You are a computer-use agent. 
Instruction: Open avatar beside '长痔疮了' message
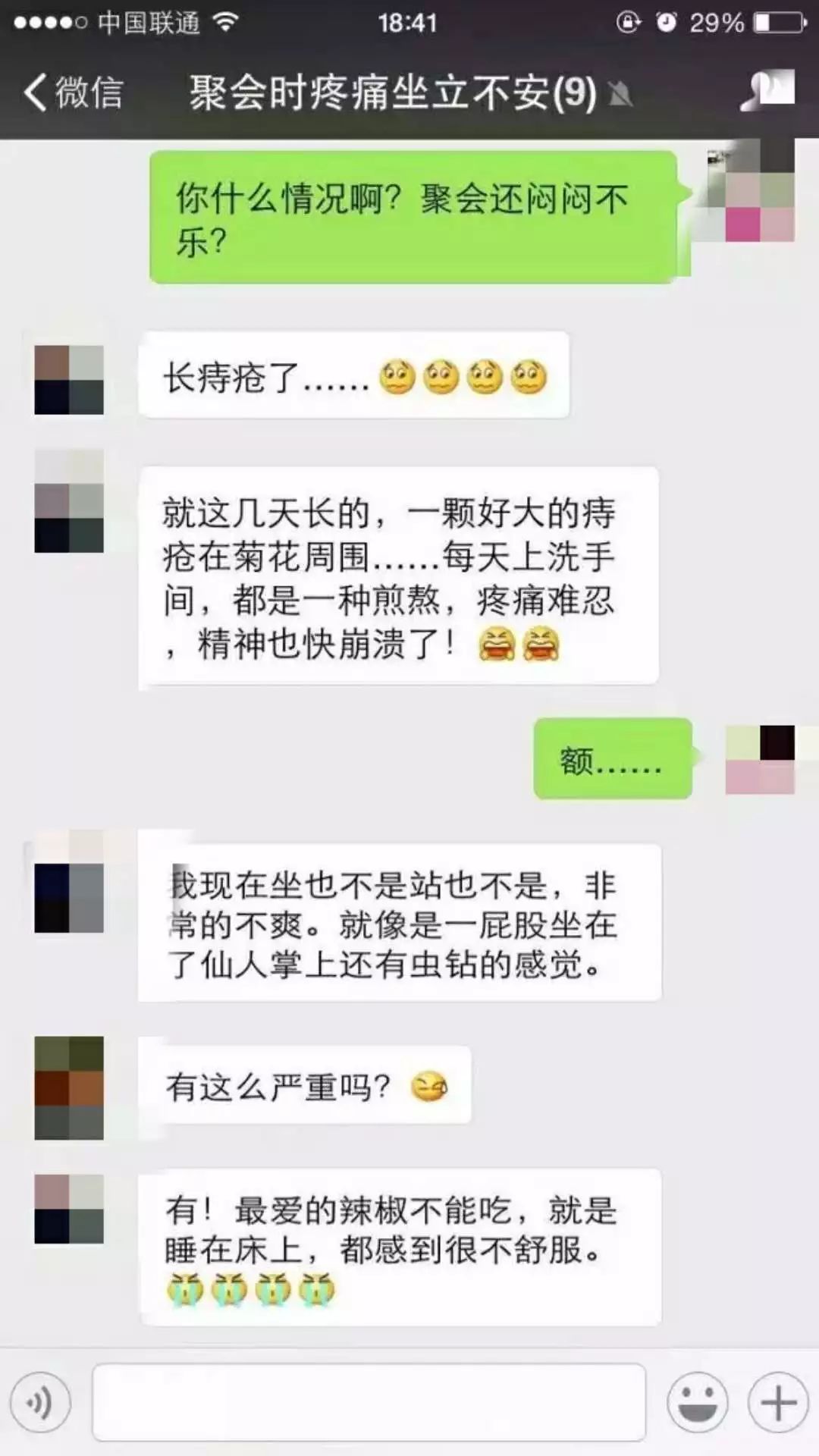pyautogui.click(x=69, y=380)
